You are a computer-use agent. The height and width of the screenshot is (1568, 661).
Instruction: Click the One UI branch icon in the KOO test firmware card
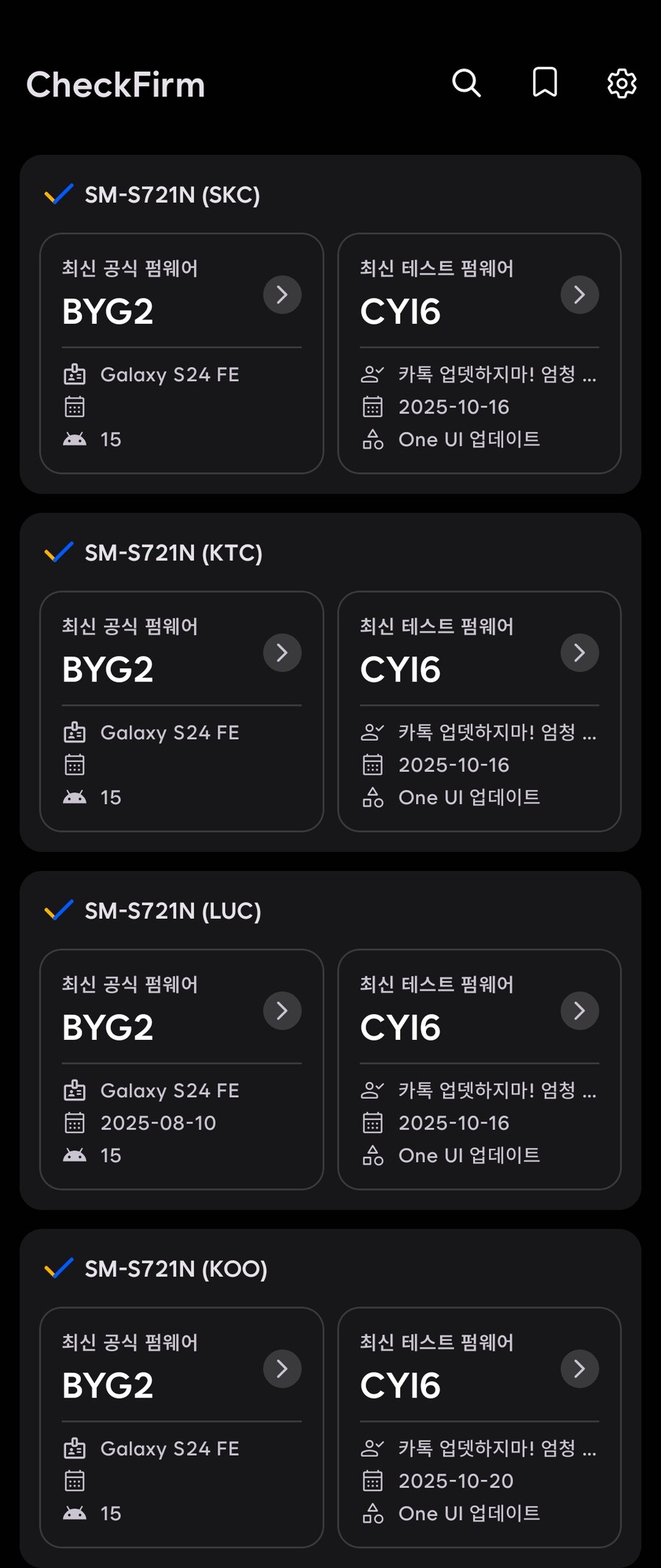tap(373, 1512)
